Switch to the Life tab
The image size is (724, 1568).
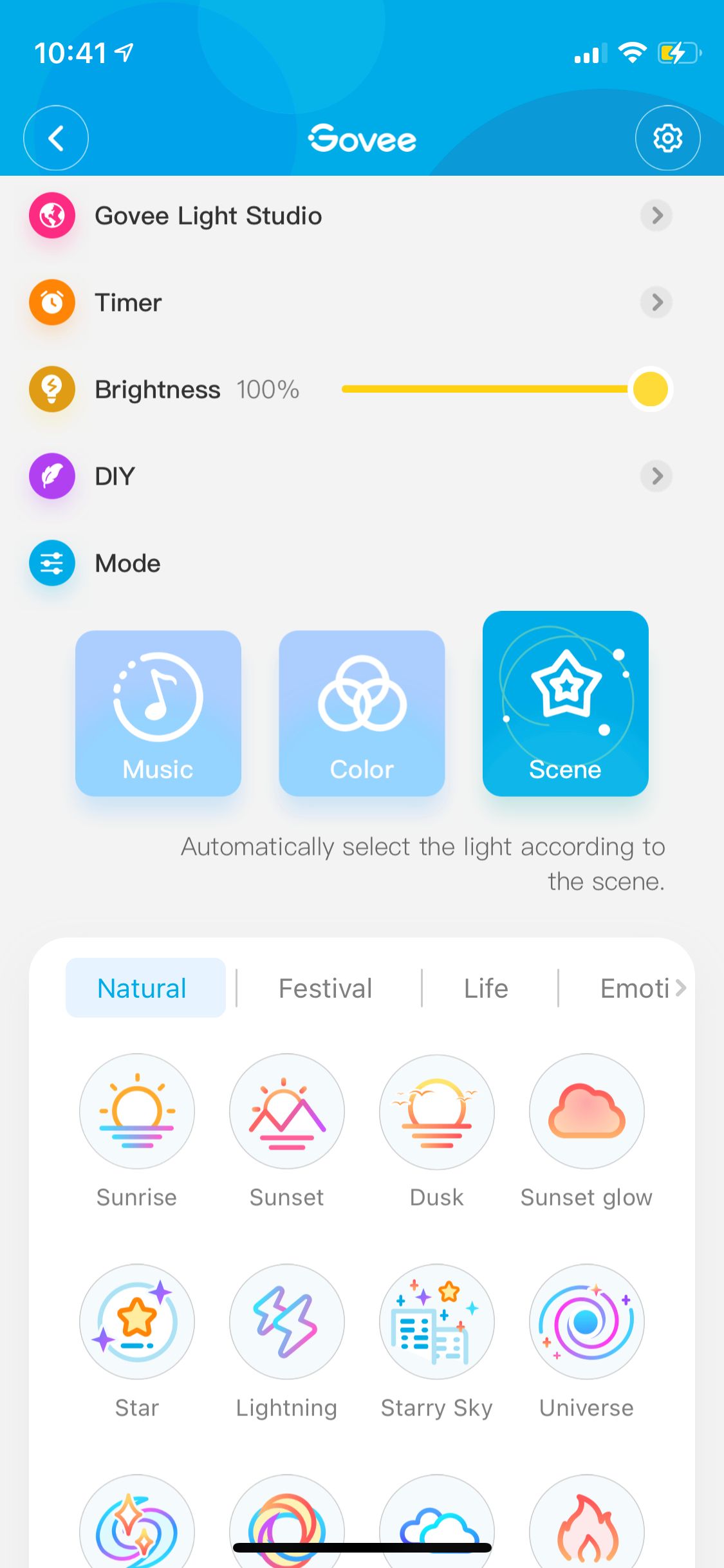pos(486,988)
